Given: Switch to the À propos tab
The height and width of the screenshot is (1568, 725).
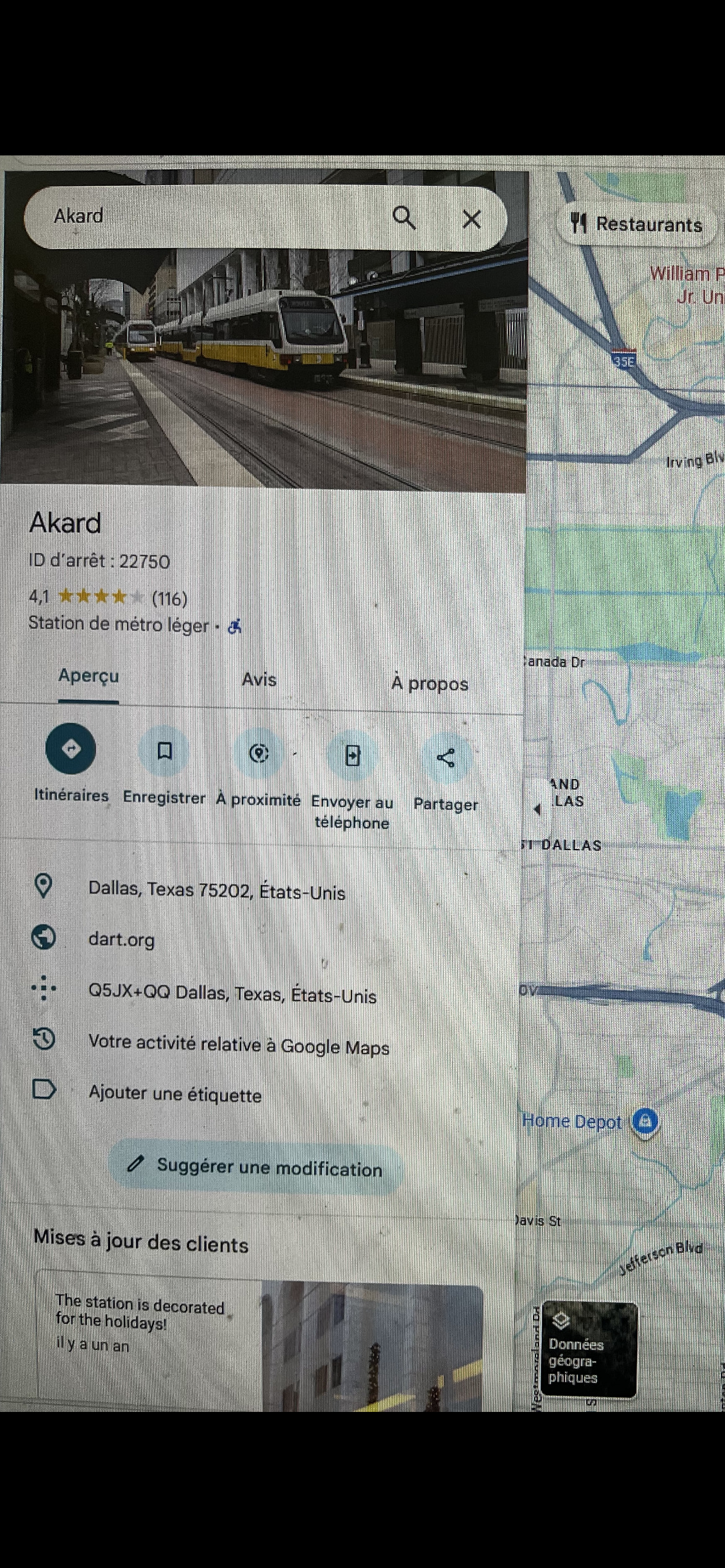Looking at the screenshot, I should [429, 684].
